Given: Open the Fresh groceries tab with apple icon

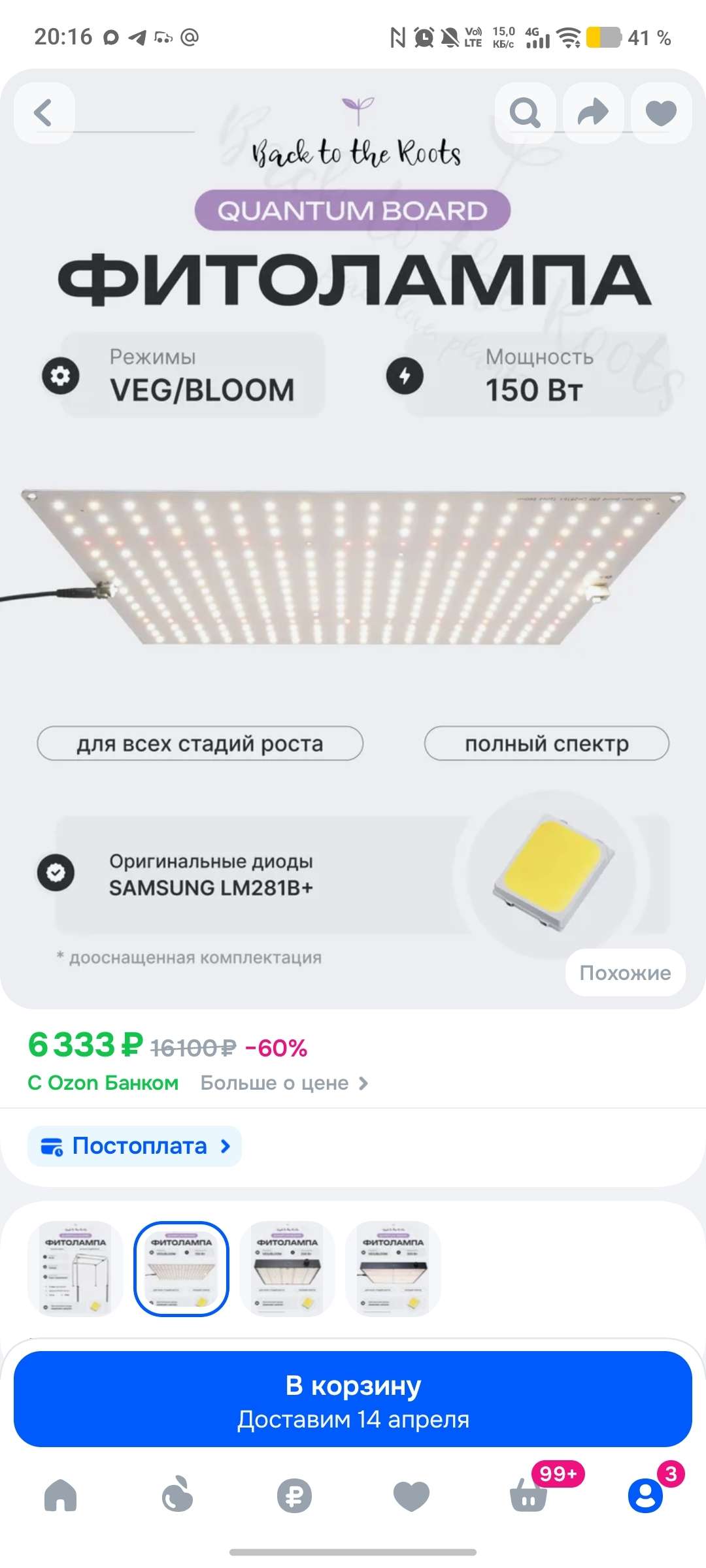Looking at the screenshot, I should [177, 1495].
